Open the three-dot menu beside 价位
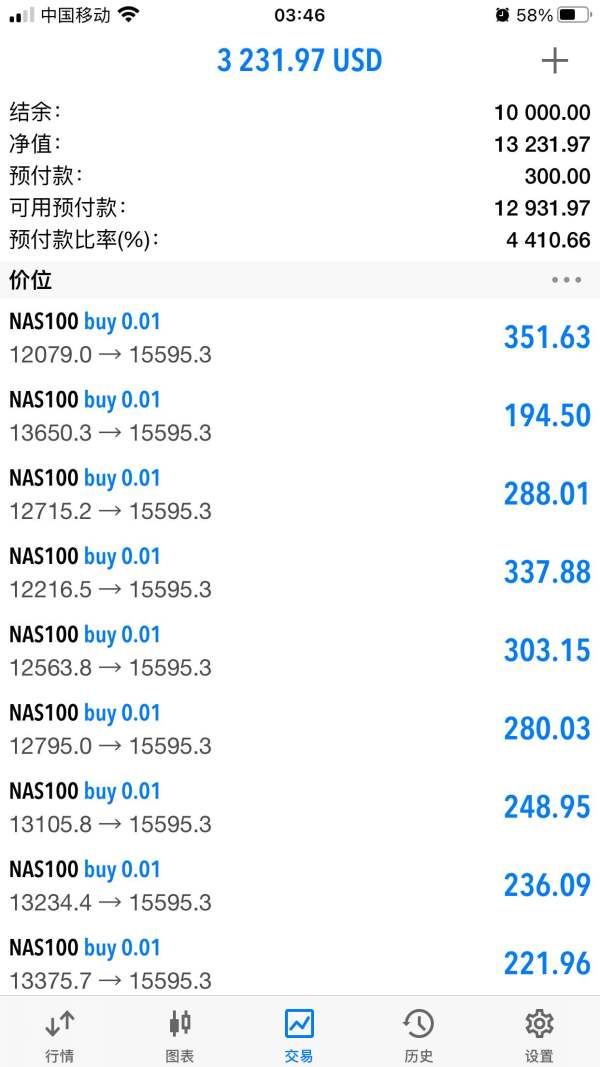The image size is (600, 1067). (566, 280)
